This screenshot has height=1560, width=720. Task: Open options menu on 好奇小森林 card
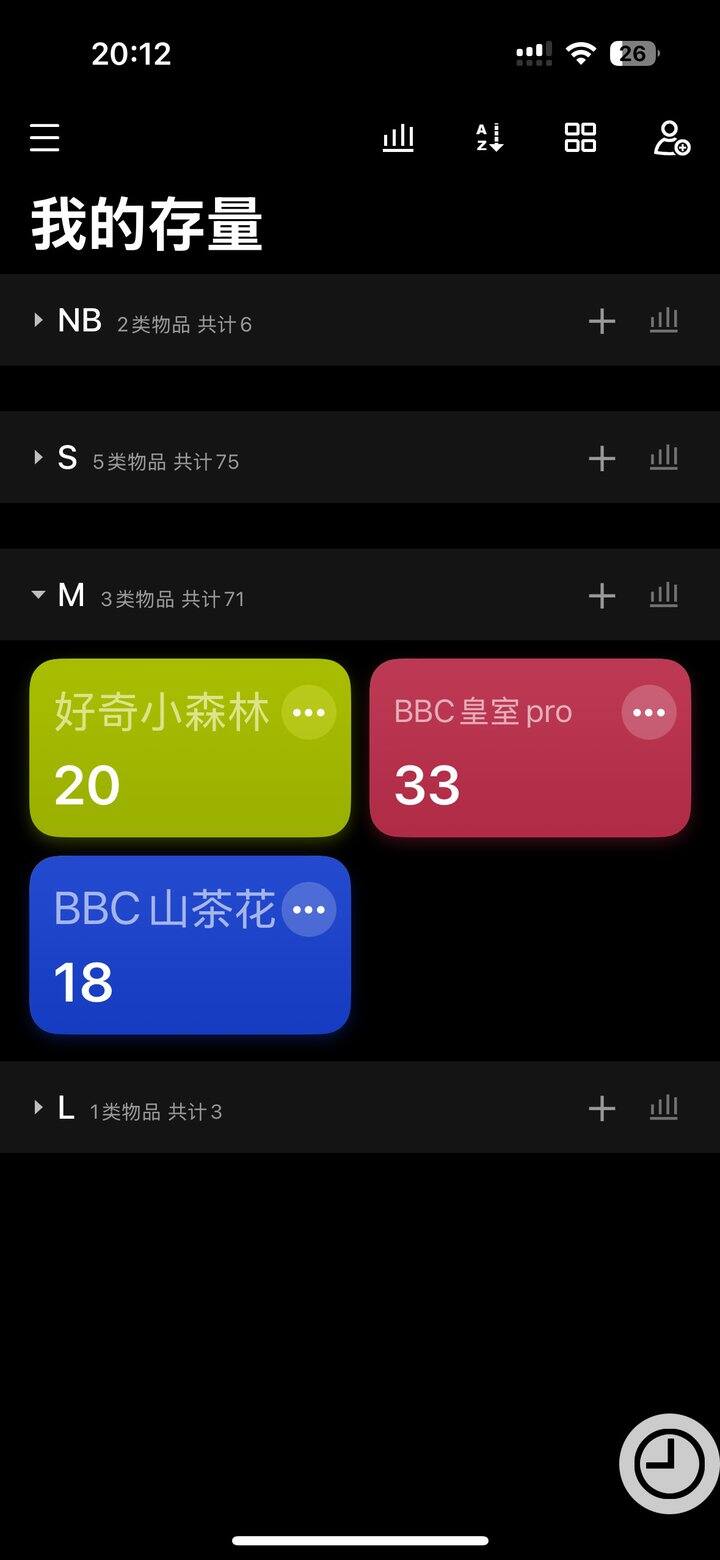[x=309, y=712]
